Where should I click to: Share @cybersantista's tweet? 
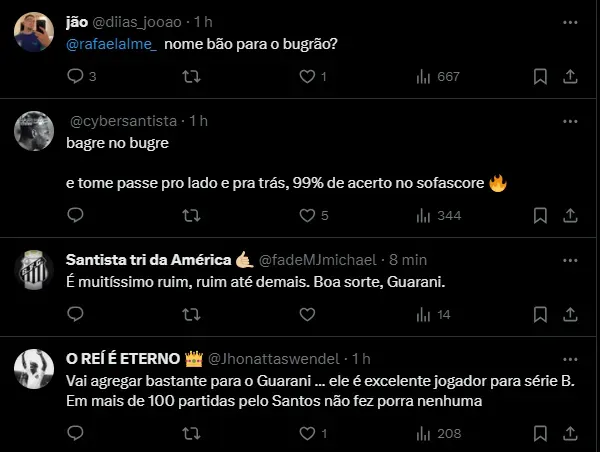570,215
